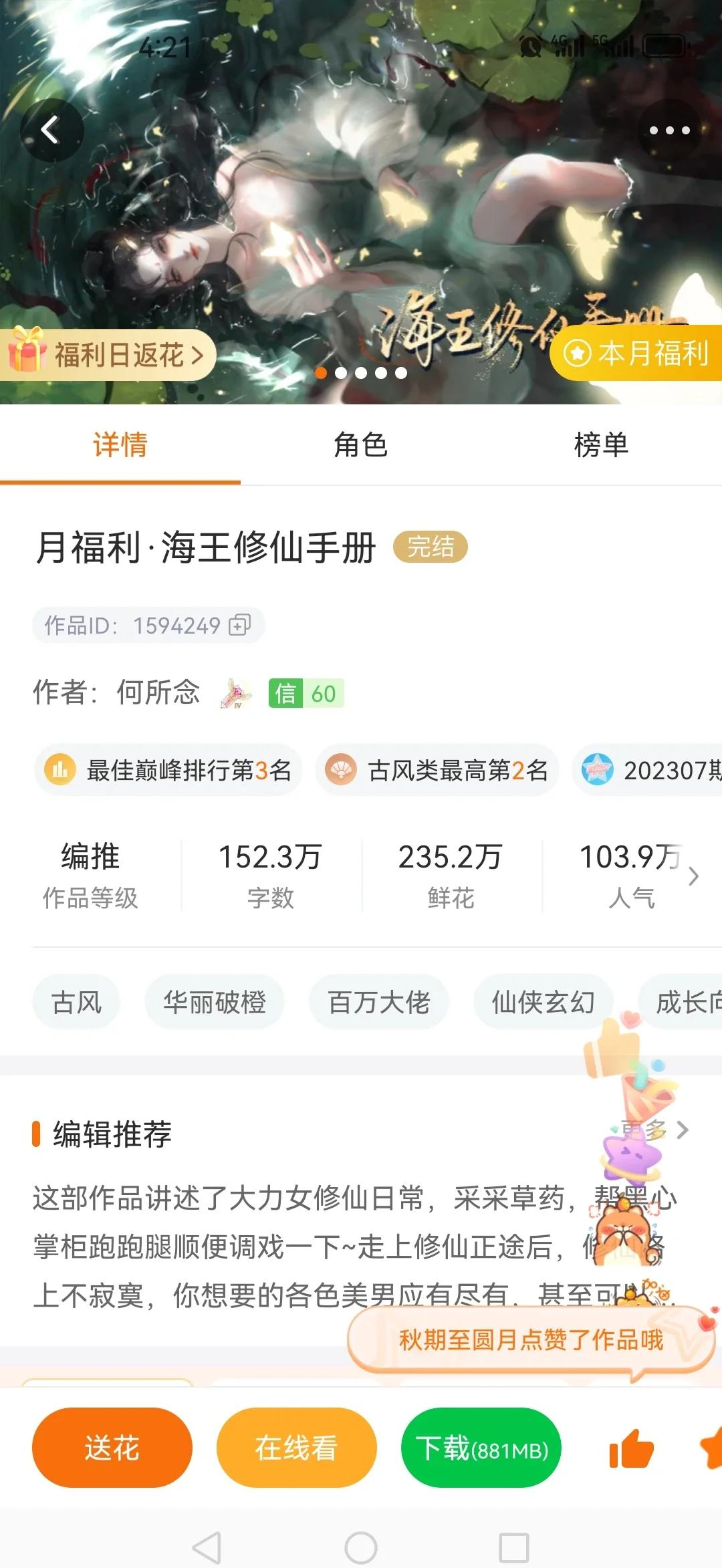View 古风类最高第2名 ranking
This screenshot has height=1568, width=722.
pos(437,770)
